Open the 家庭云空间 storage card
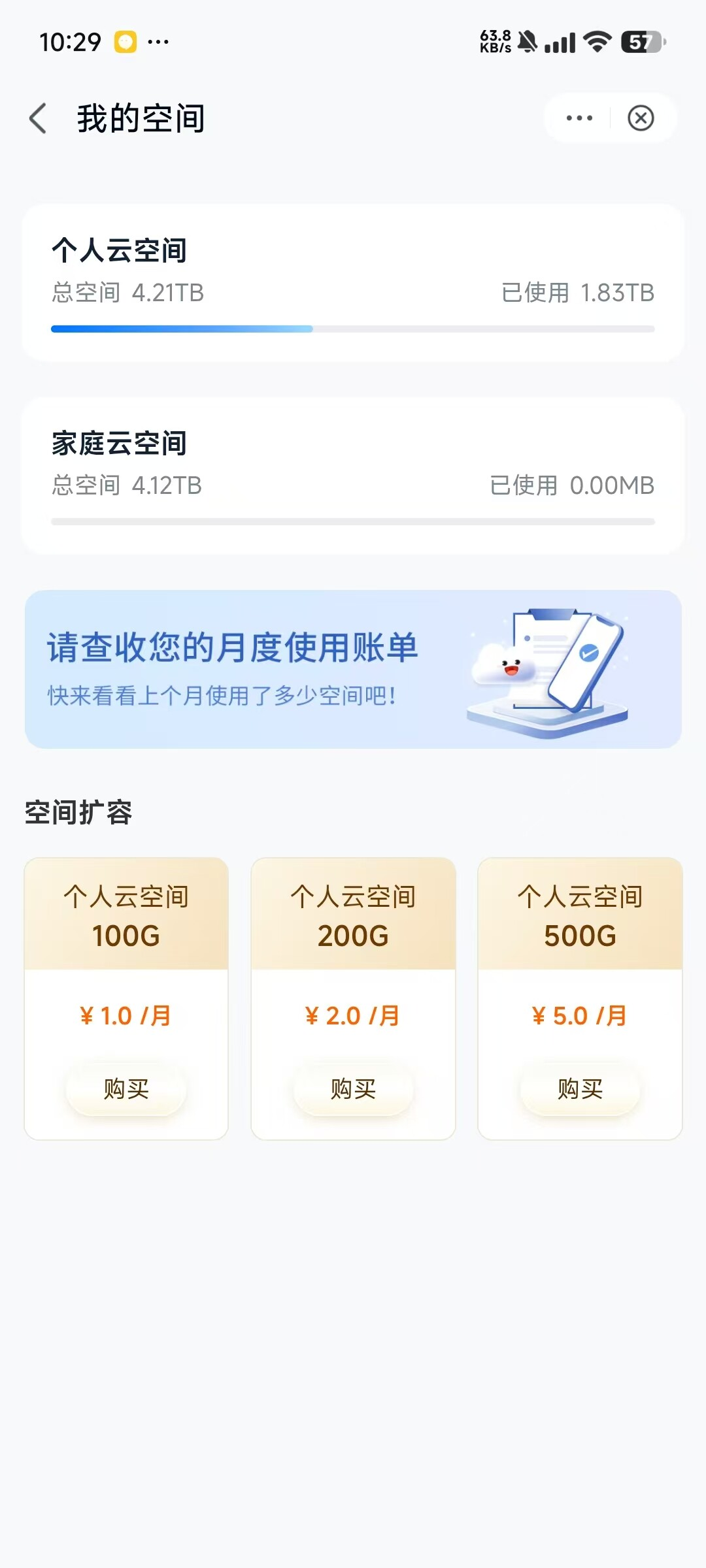706x1568 pixels. [353, 476]
